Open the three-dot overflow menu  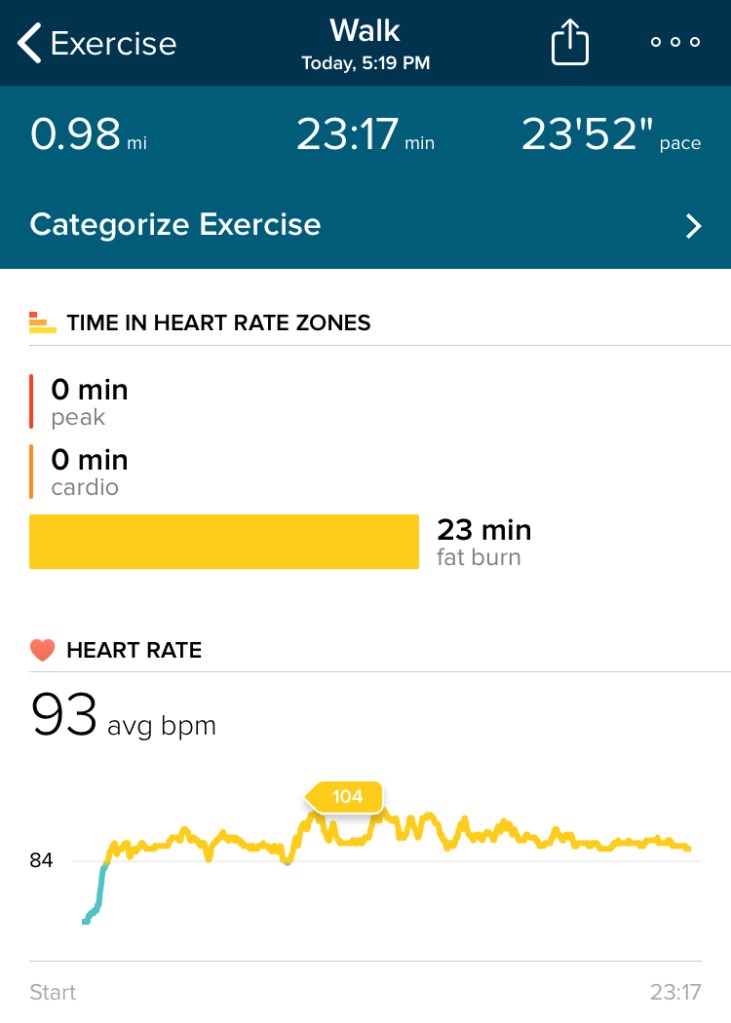(x=675, y=43)
